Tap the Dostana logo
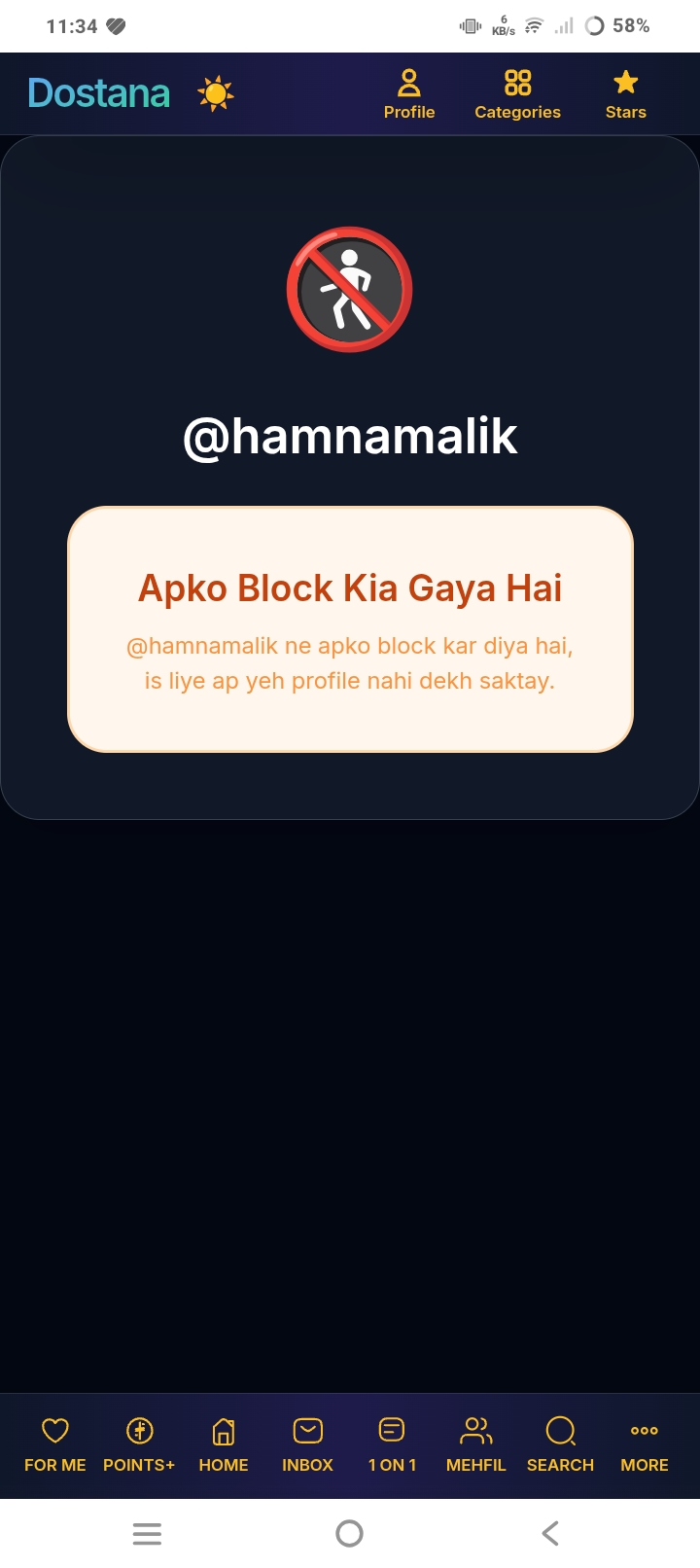700x1568 pixels. coord(99,93)
